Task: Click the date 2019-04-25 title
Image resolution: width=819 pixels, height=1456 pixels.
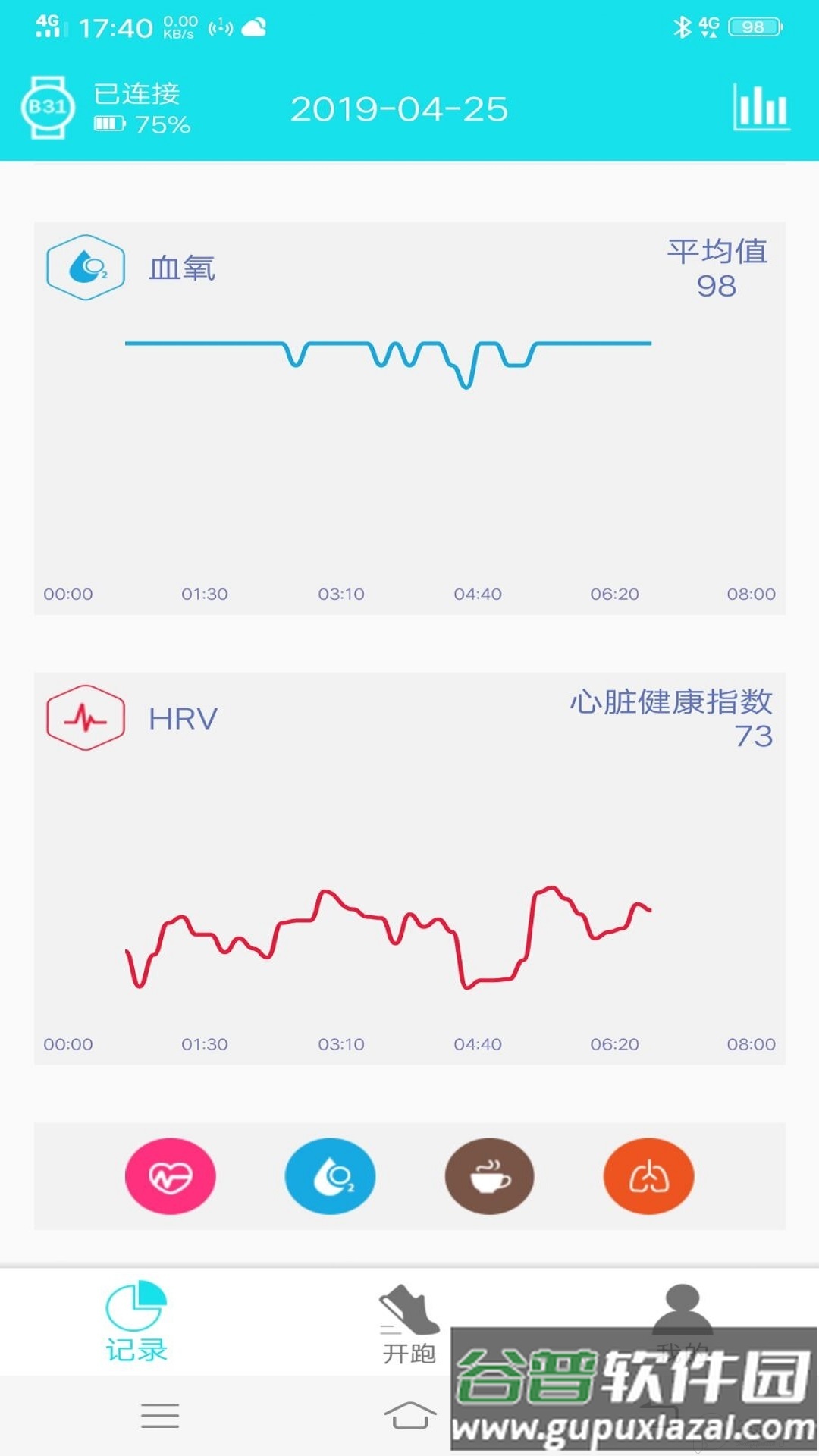Action: (400, 108)
